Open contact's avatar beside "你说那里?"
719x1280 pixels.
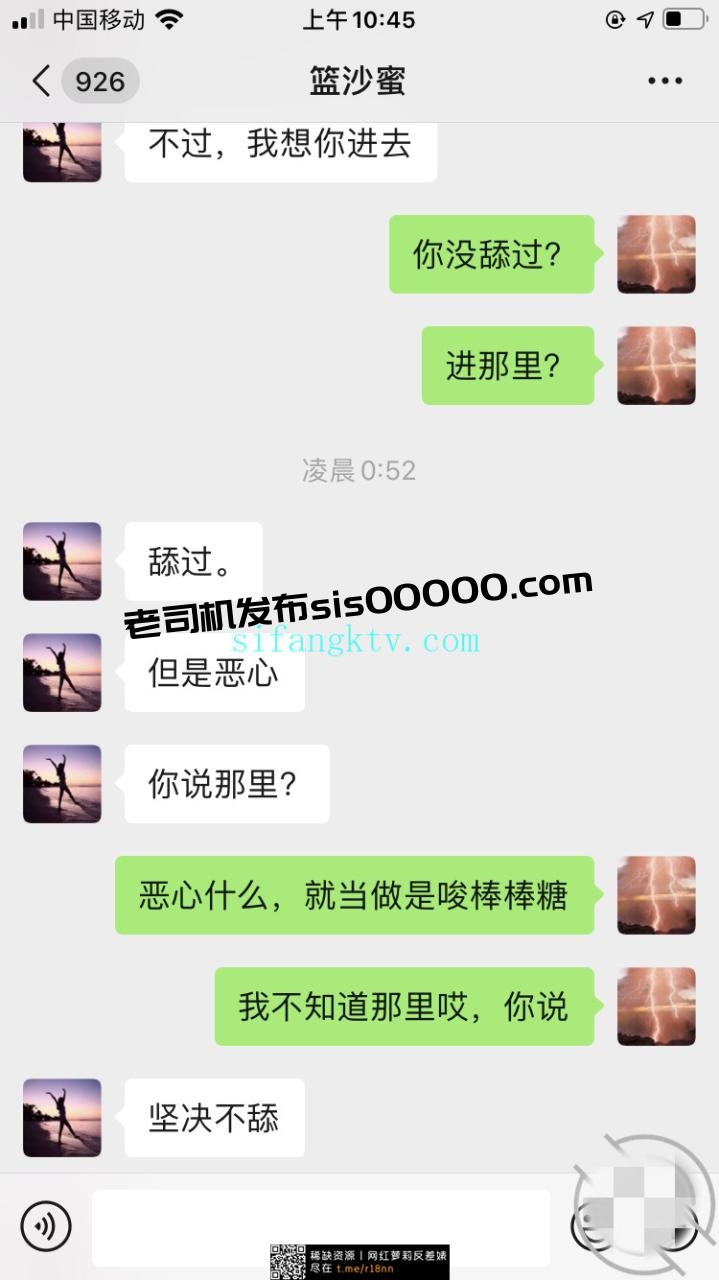click(62, 784)
